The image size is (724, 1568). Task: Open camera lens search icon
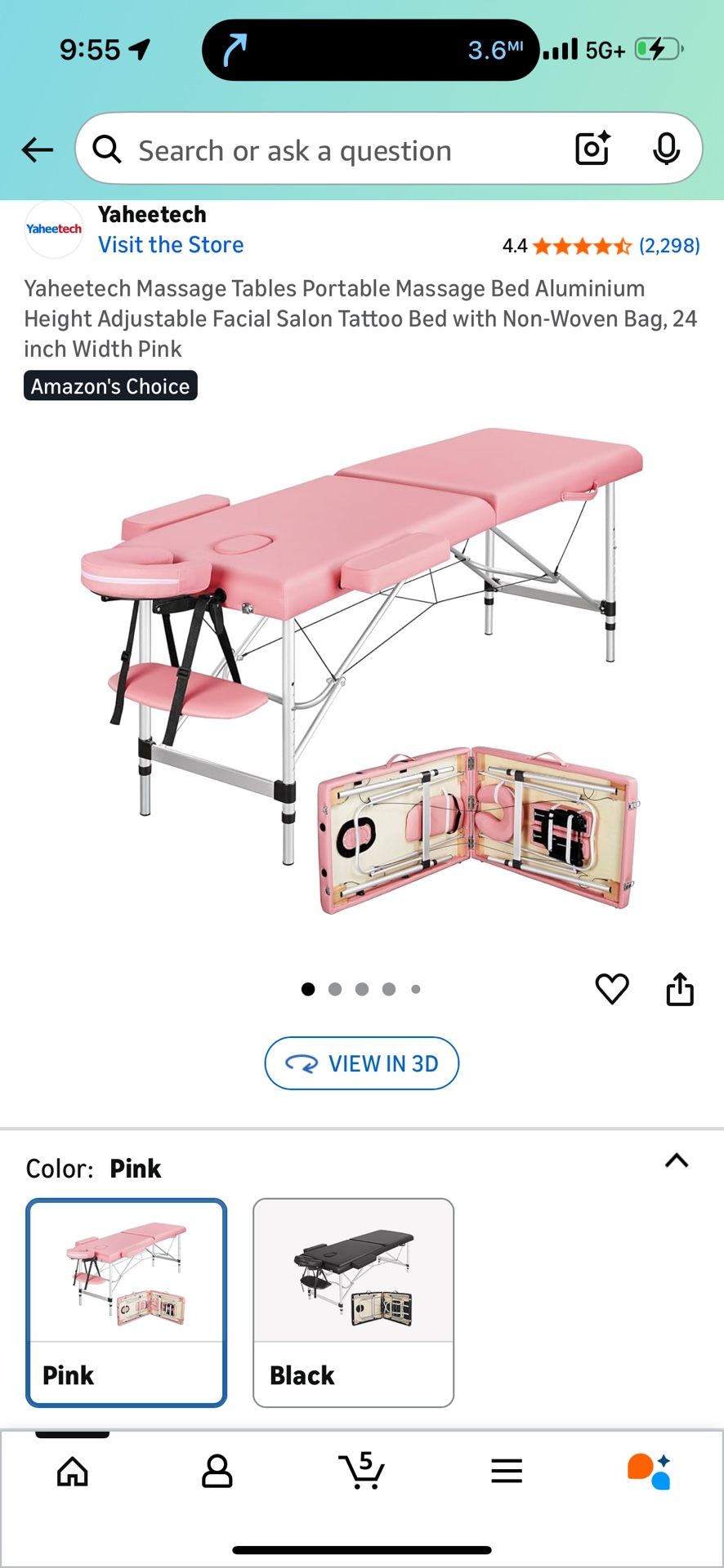click(592, 149)
